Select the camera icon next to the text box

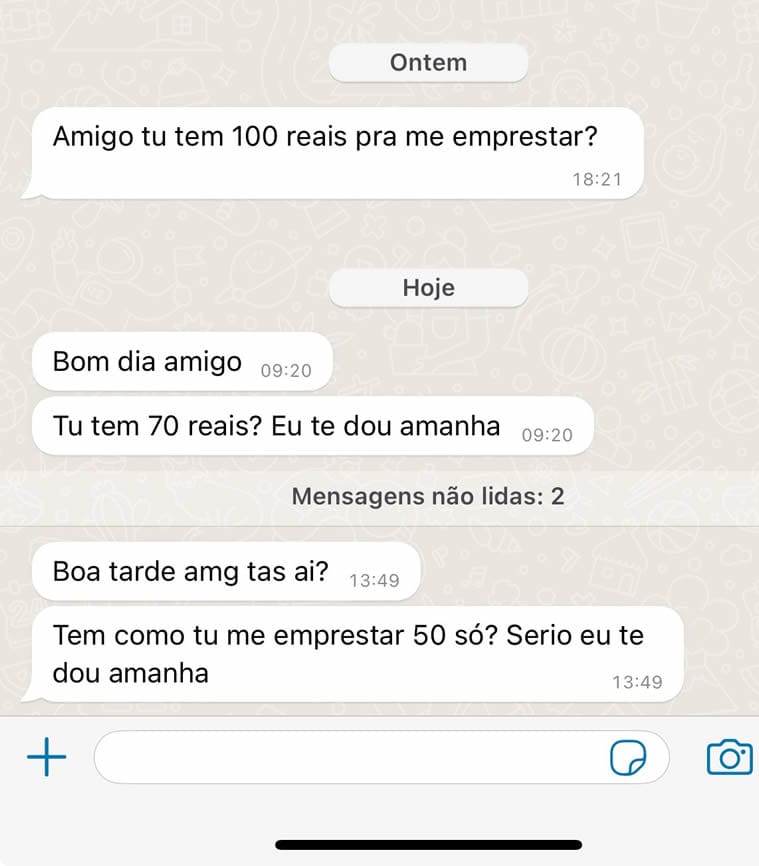point(730,757)
